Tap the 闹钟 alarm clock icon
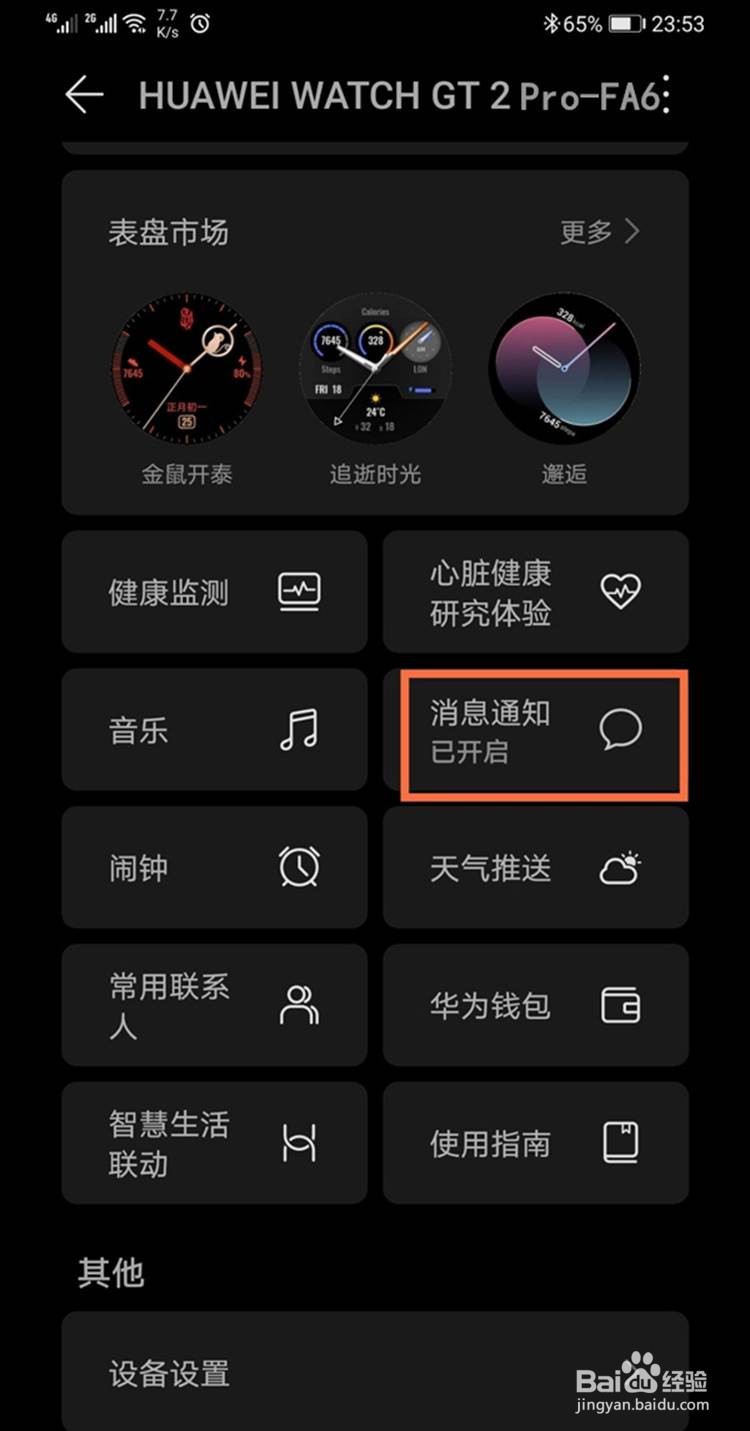750x1431 pixels. (x=297, y=867)
